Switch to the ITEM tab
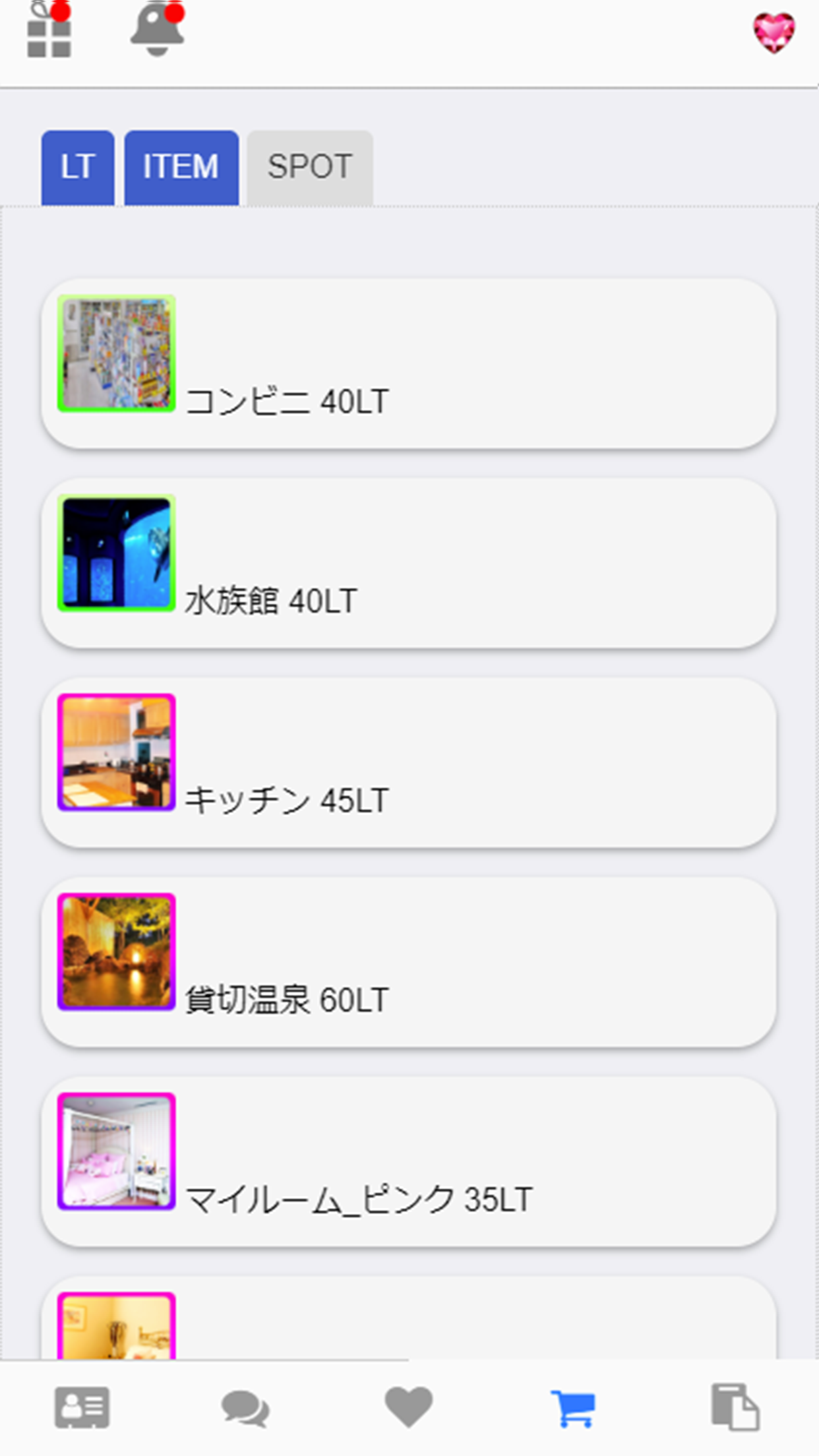Image resolution: width=819 pixels, height=1456 pixels. [181, 167]
